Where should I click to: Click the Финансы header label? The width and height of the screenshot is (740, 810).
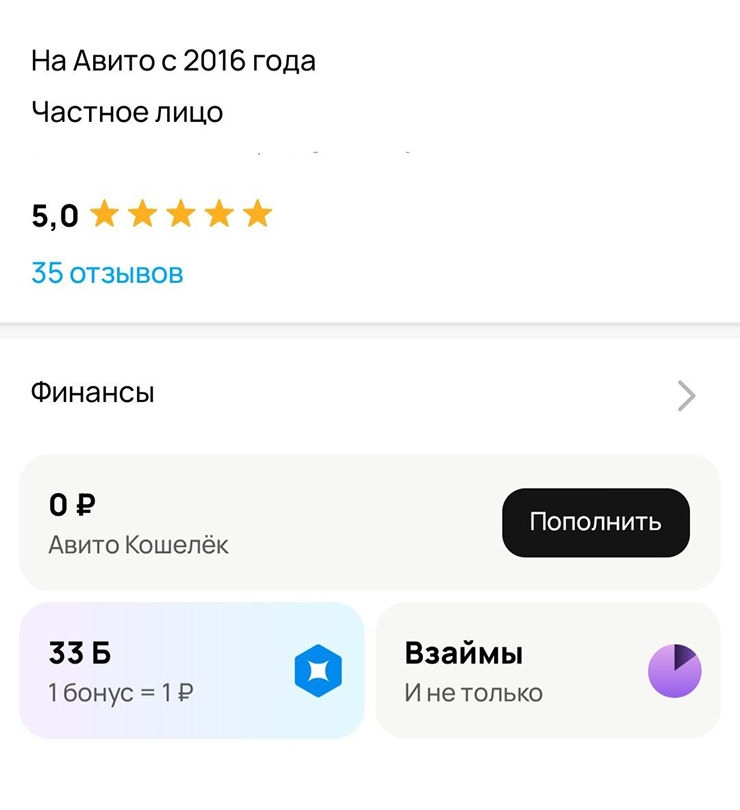point(92,392)
